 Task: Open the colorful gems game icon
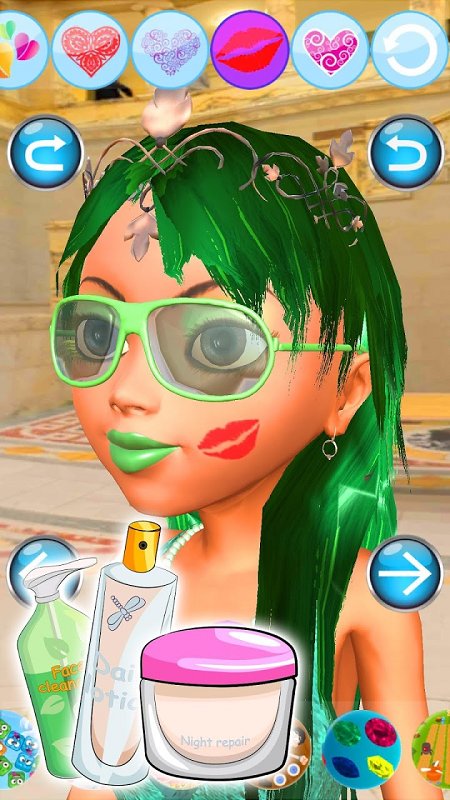pos(361,749)
